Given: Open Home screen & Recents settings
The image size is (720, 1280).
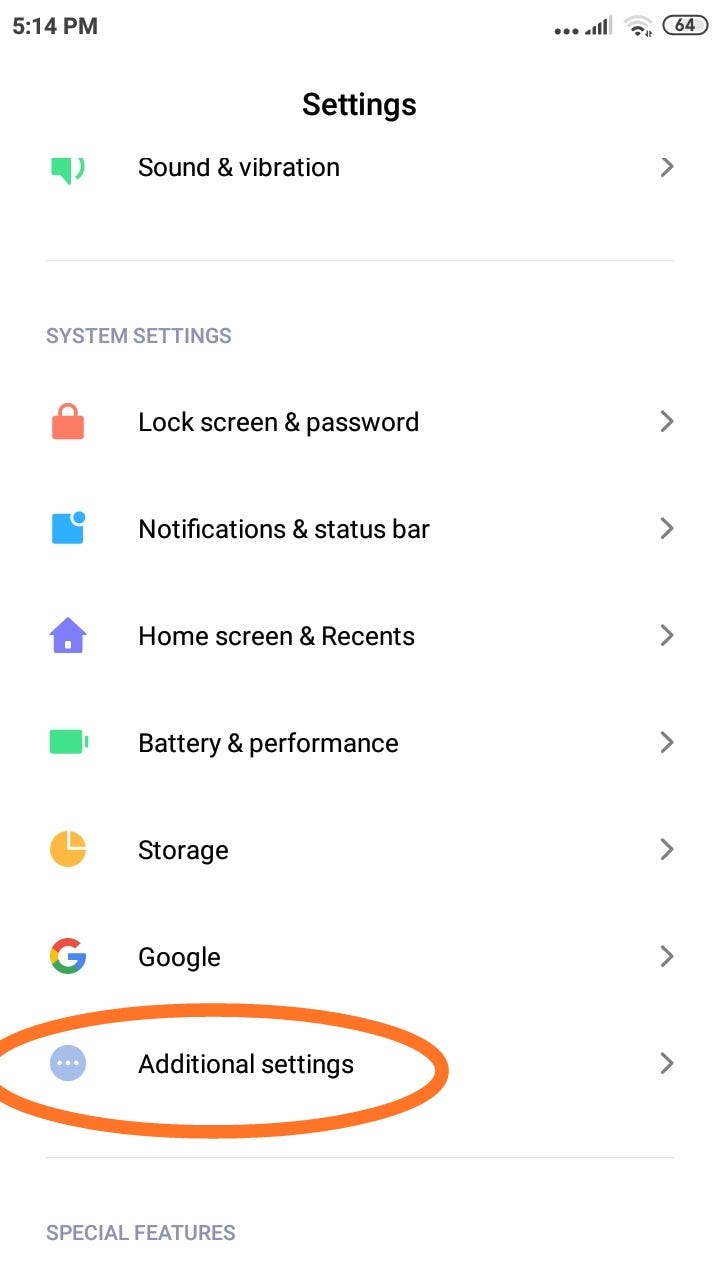Looking at the screenshot, I should [276, 636].
